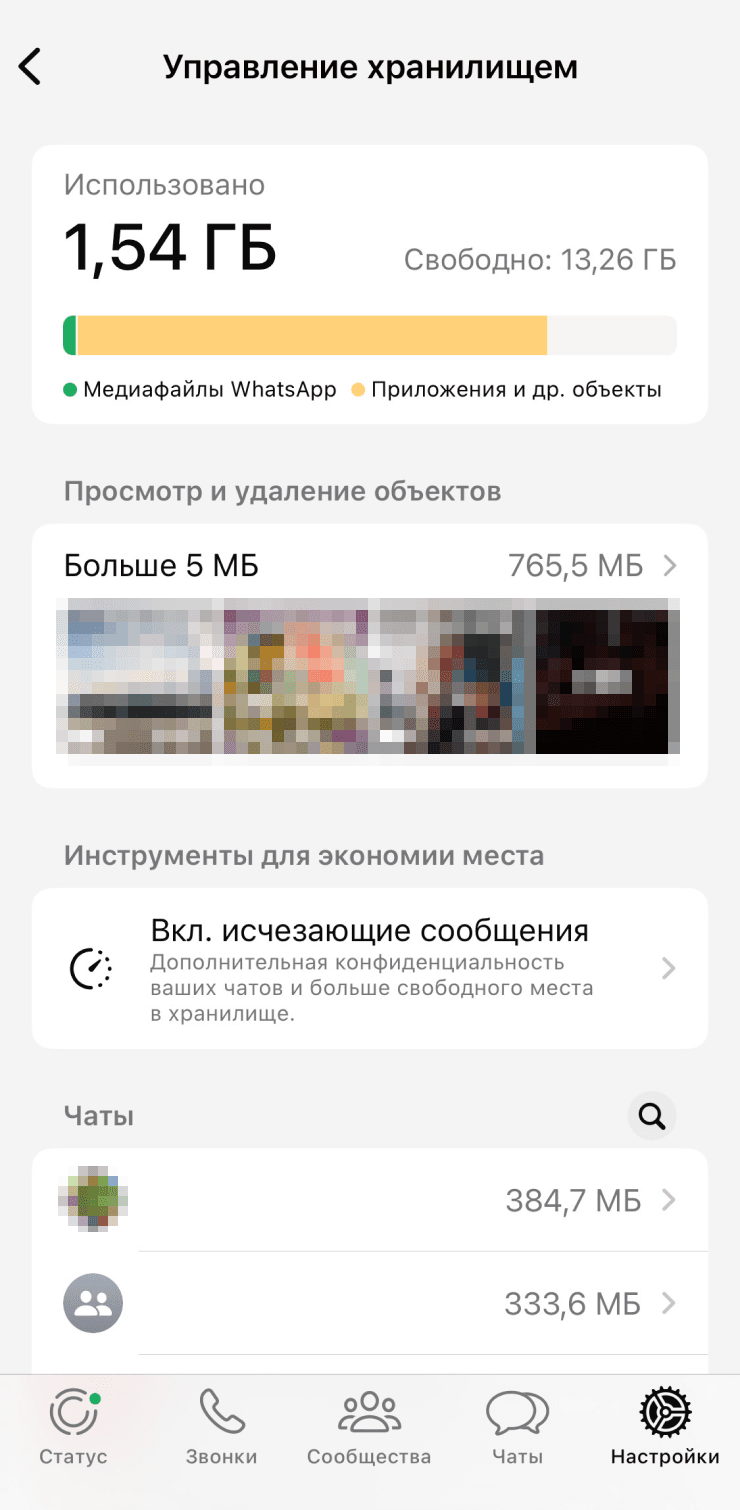This screenshot has height=1510, width=740.
Task: Switch to the Чаты tab
Action: pos(516,1430)
